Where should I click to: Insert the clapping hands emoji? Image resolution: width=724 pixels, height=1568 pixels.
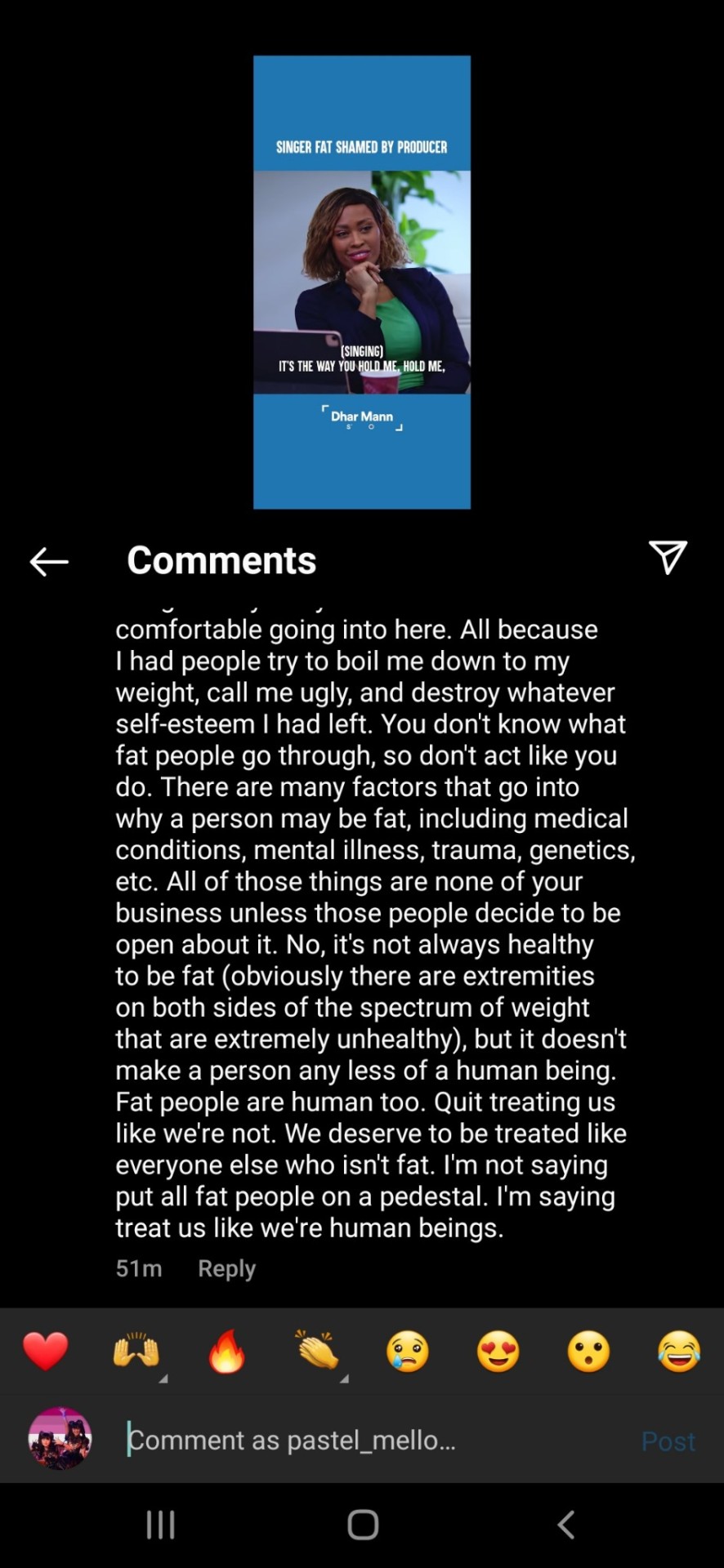pyautogui.click(x=317, y=1351)
